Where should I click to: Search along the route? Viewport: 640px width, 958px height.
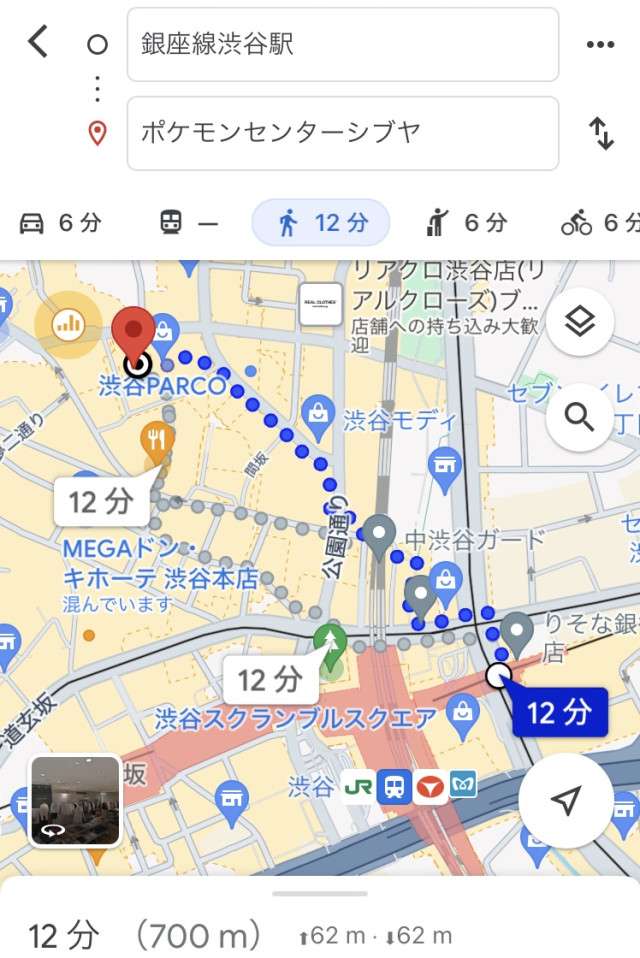point(580,417)
